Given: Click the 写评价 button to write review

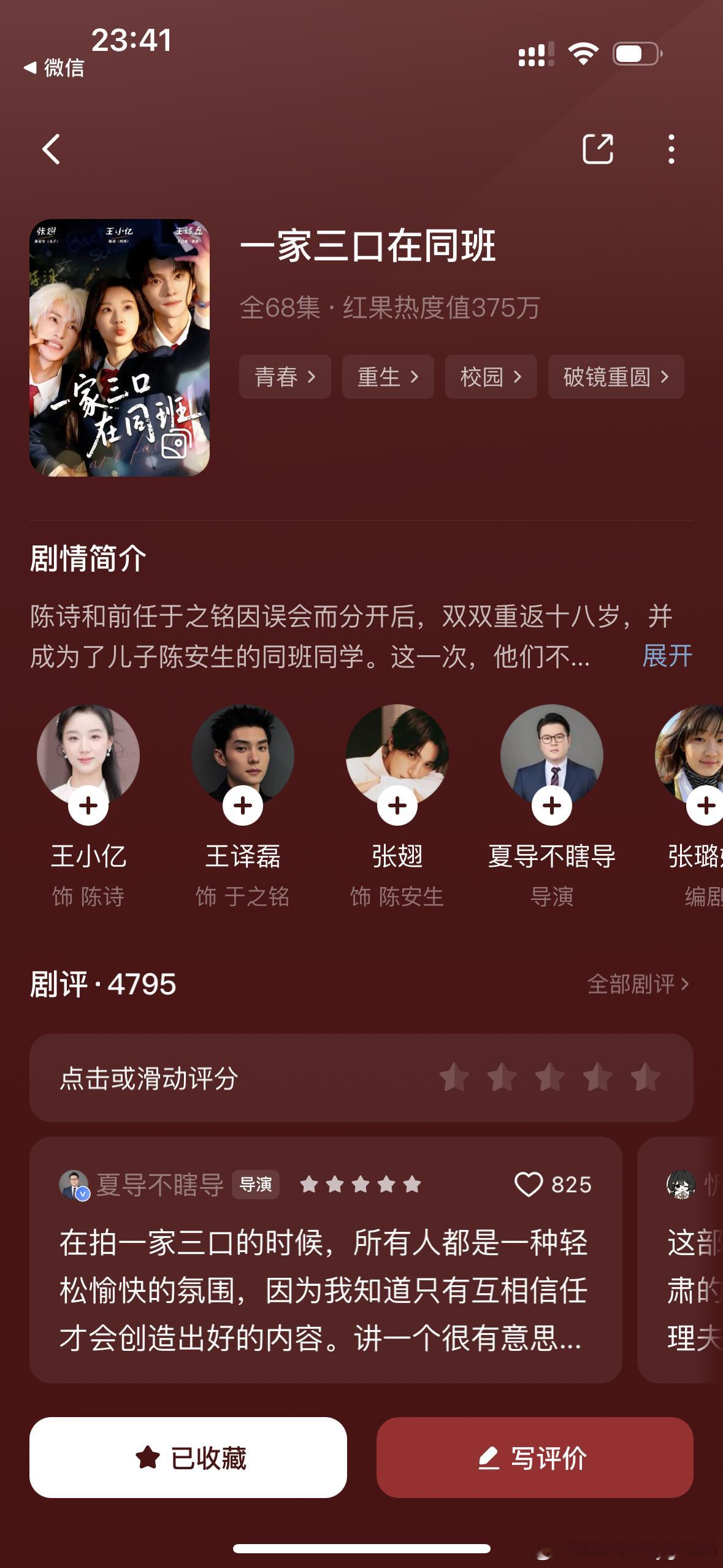Looking at the screenshot, I should click(x=535, y=1459).
